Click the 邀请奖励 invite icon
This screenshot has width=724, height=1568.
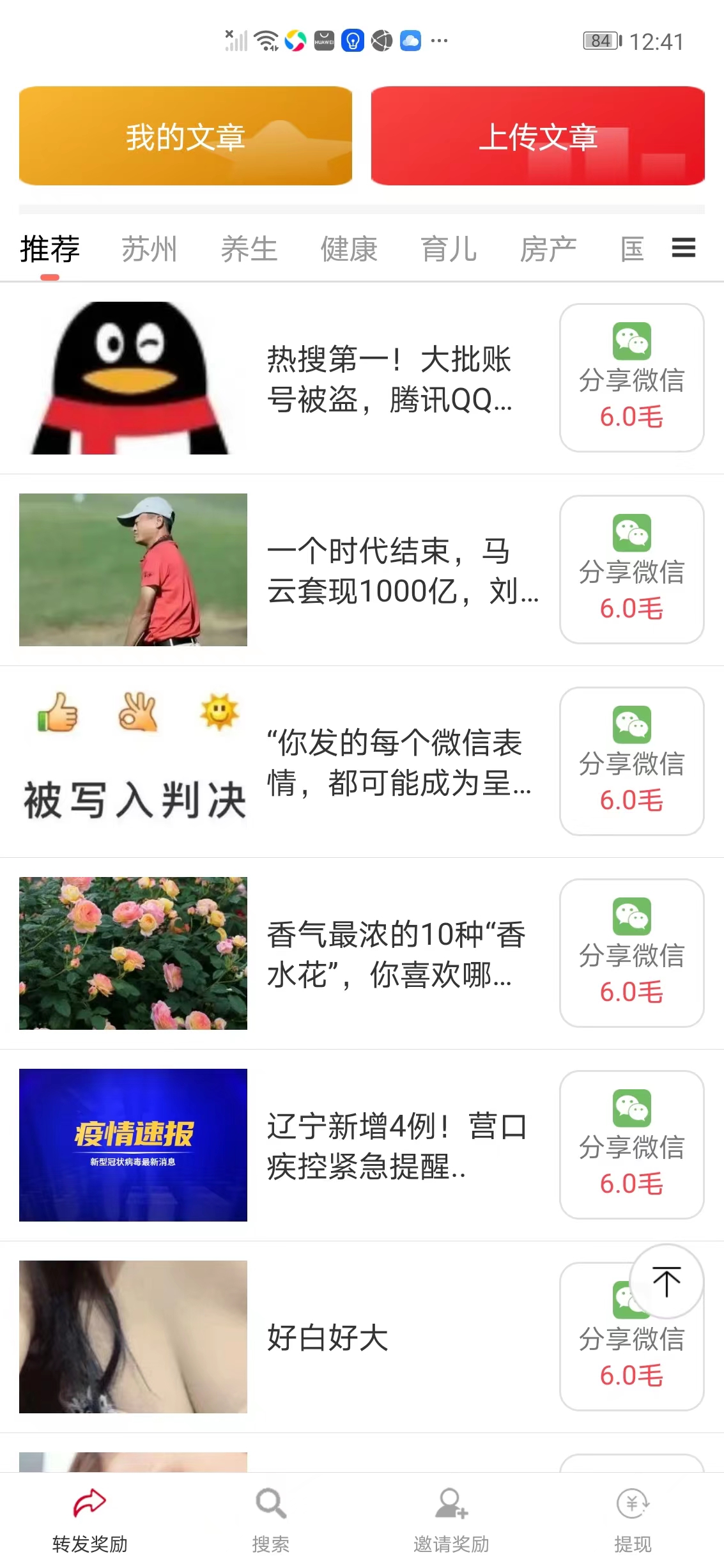click(451, 1496)
